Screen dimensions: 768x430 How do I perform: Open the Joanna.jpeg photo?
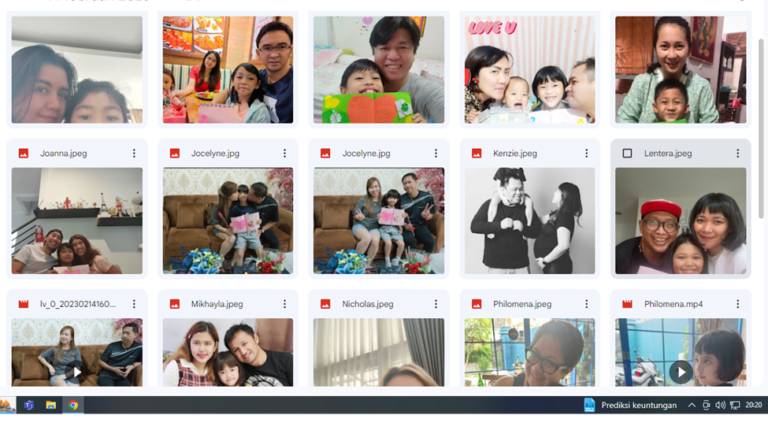(77, 220)
